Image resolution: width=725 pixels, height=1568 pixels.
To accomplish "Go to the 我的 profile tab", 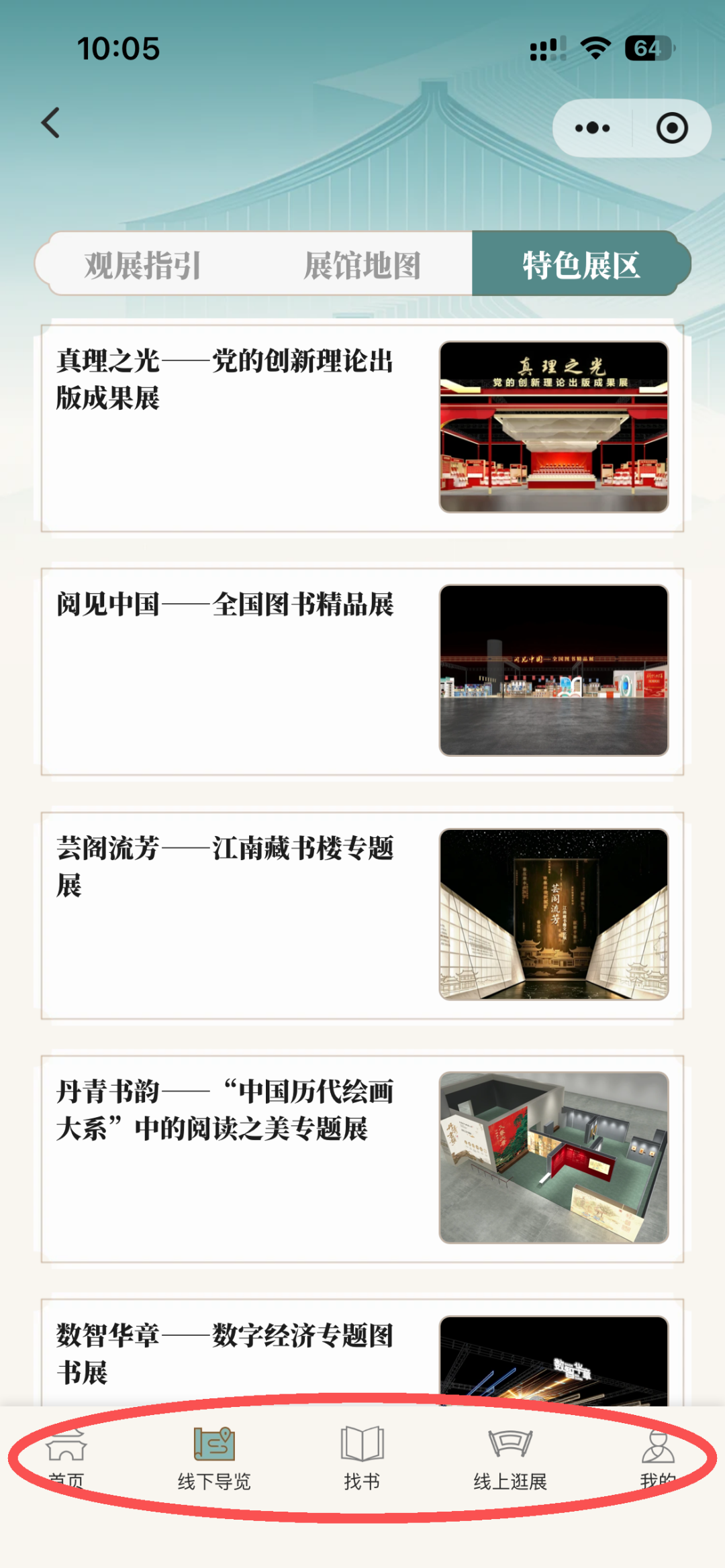I will click(658, 1459).
